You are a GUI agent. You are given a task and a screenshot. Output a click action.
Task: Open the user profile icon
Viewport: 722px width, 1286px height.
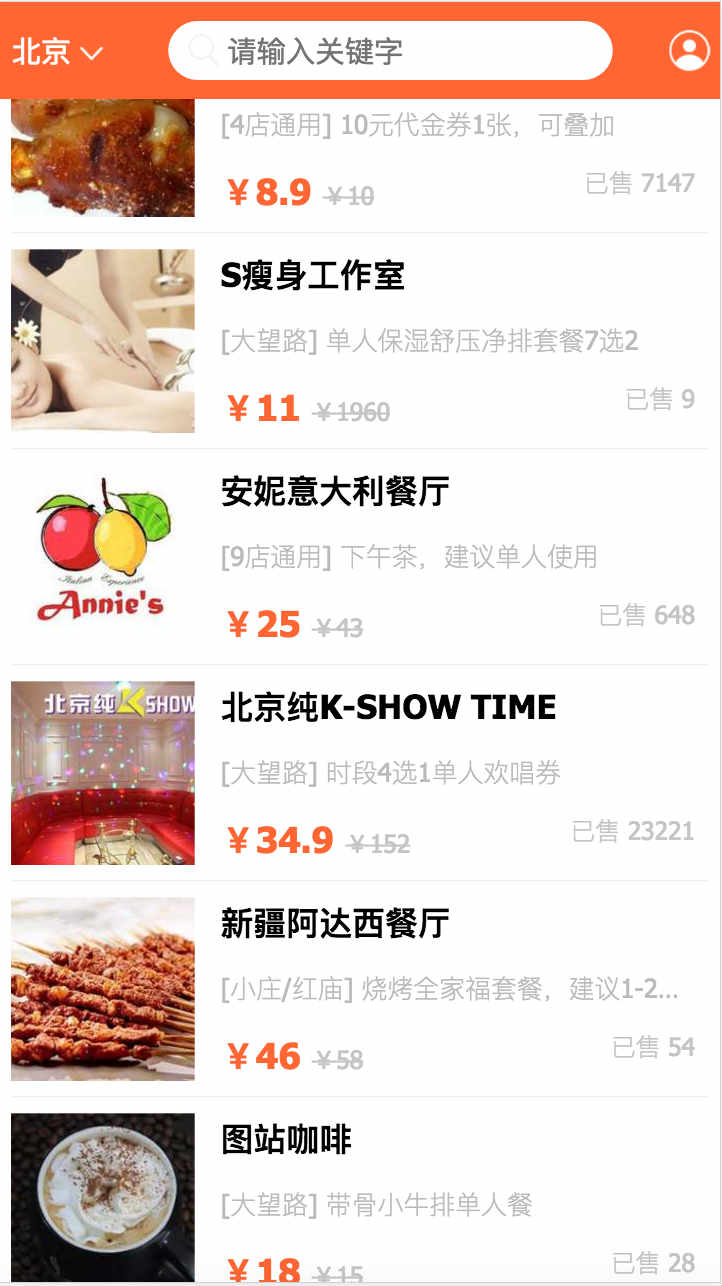pyautogui.click(x=689, y=51)
